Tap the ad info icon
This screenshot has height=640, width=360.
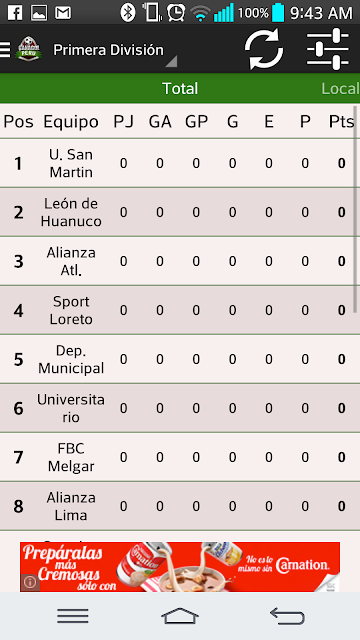pos(30,582)
